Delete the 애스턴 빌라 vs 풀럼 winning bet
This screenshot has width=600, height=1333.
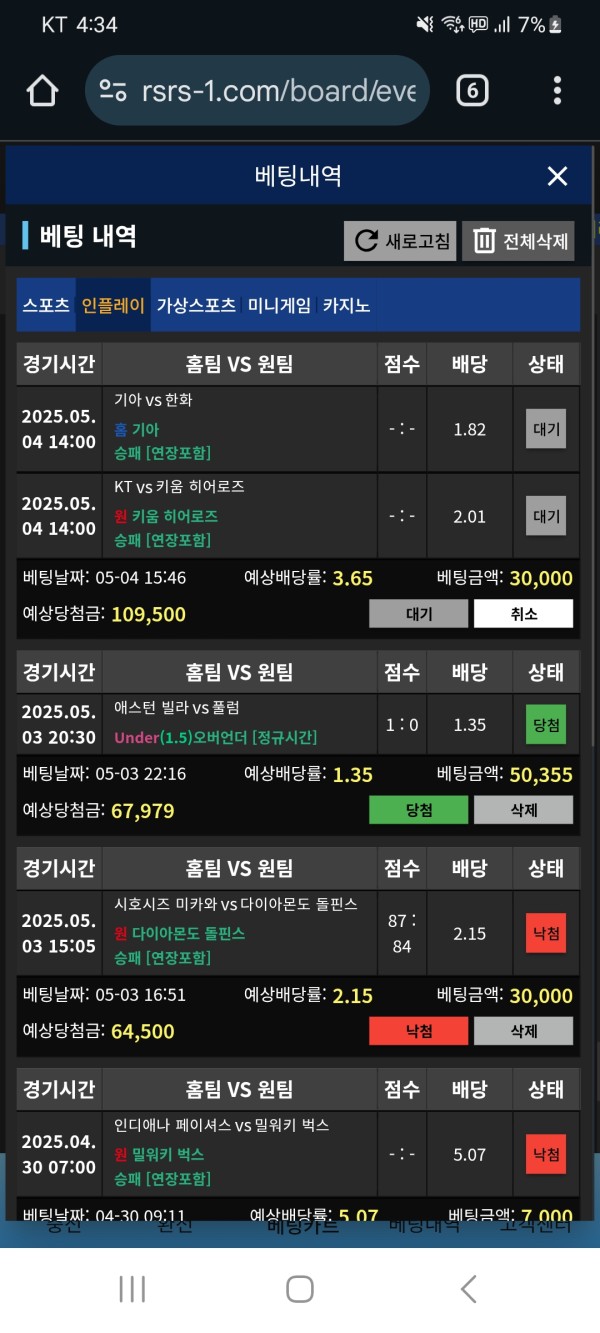click(x=523, y=810)
